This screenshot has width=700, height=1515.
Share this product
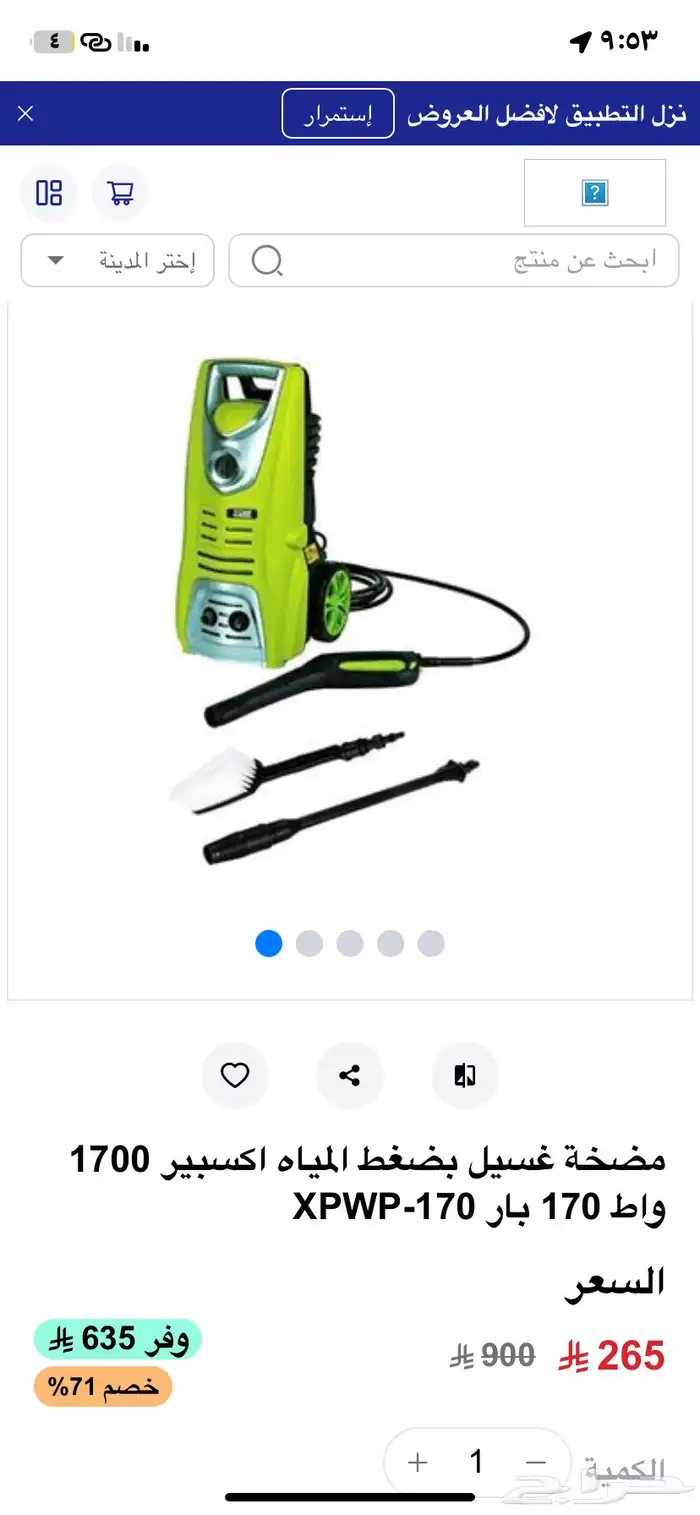(350, 1076)
